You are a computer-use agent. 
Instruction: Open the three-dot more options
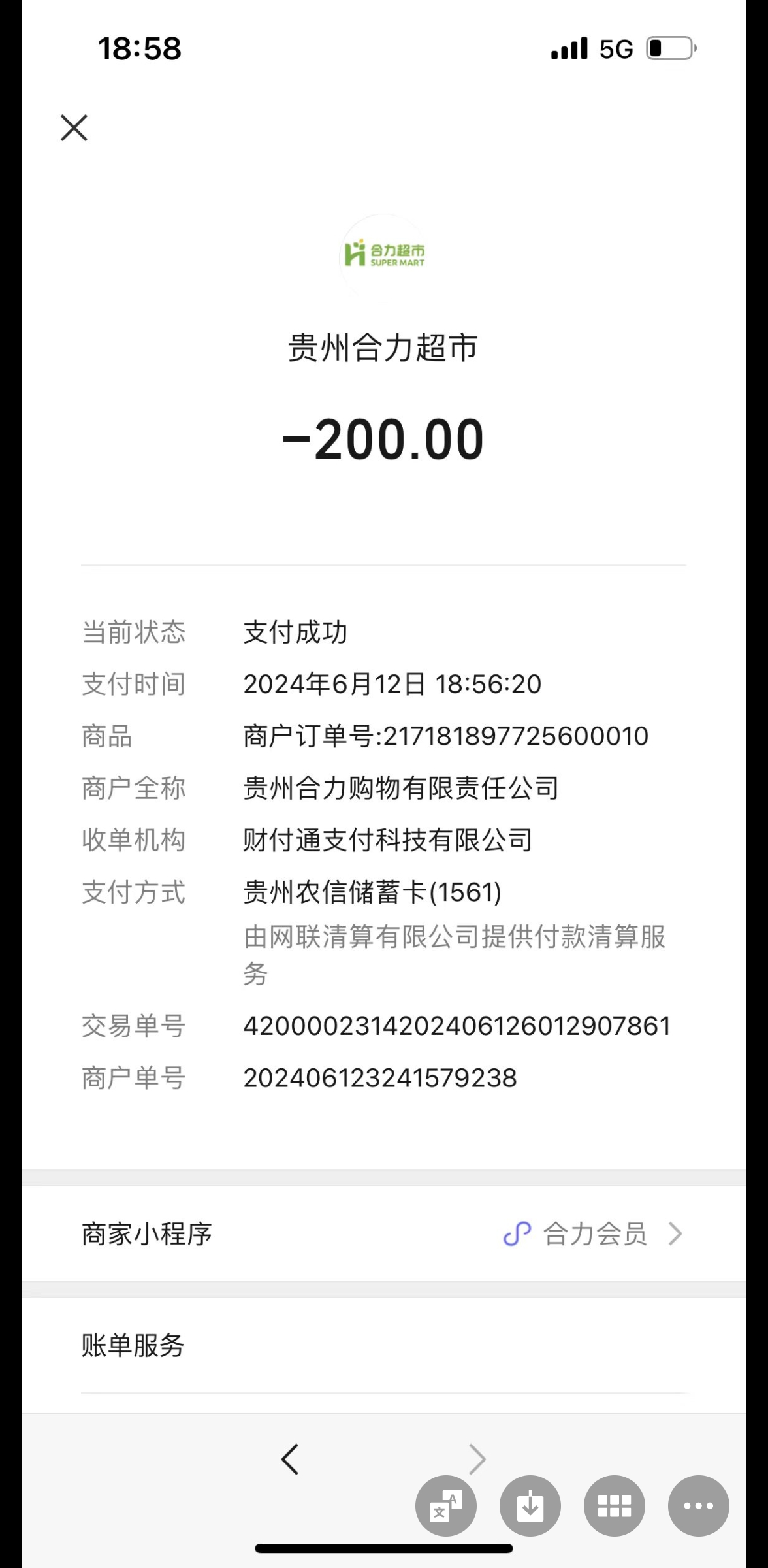coord(698,1505)
